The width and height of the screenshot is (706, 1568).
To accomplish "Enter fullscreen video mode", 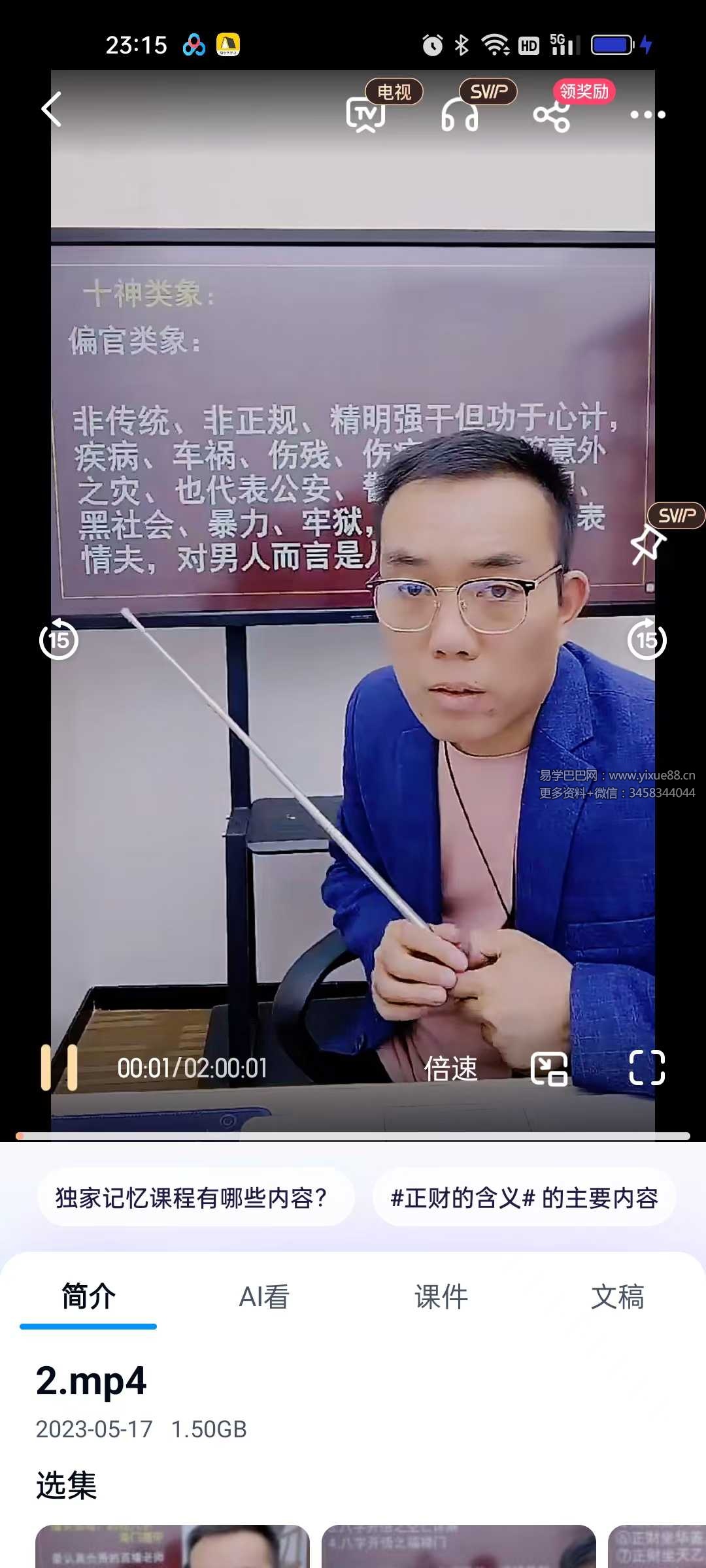I will click(x=647, y=1068).
